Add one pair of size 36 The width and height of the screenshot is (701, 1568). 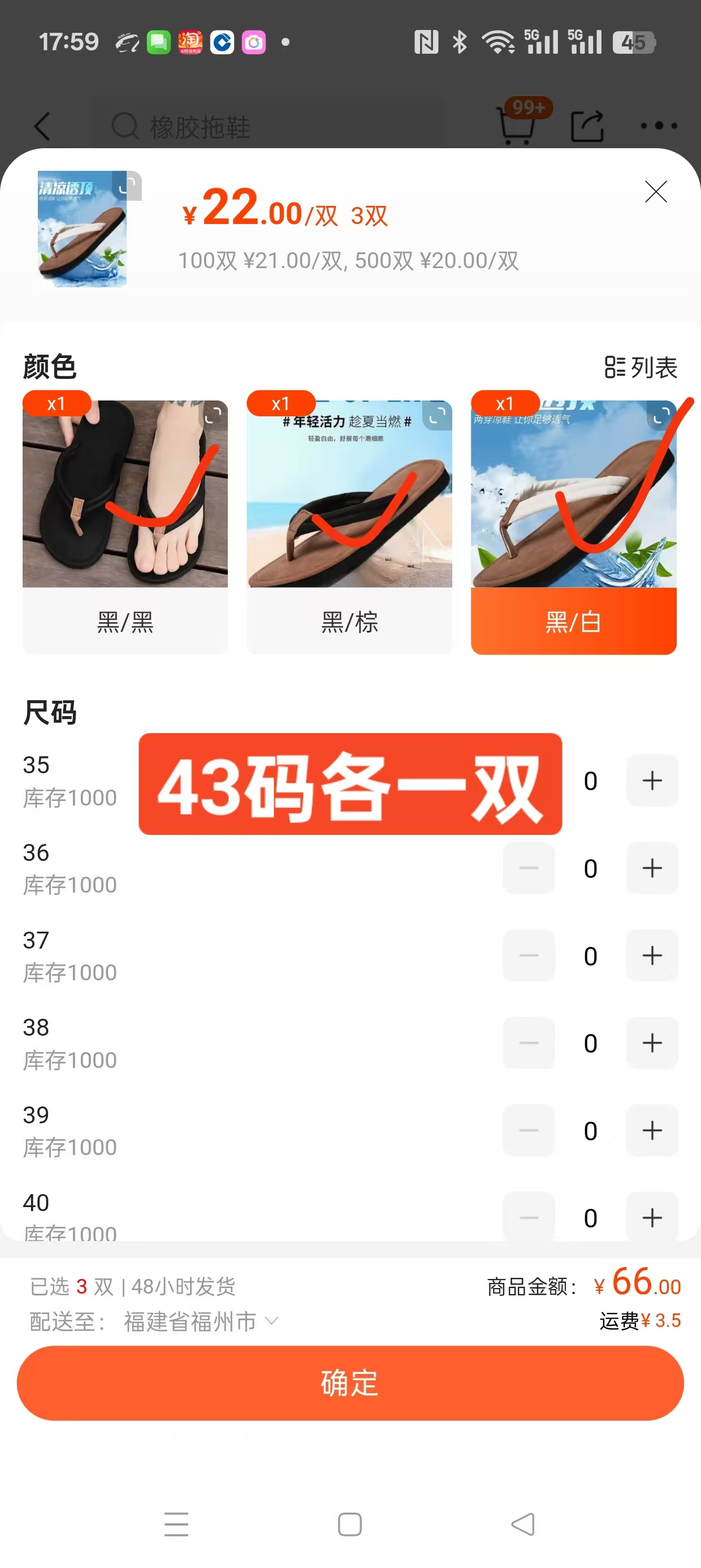652,868
